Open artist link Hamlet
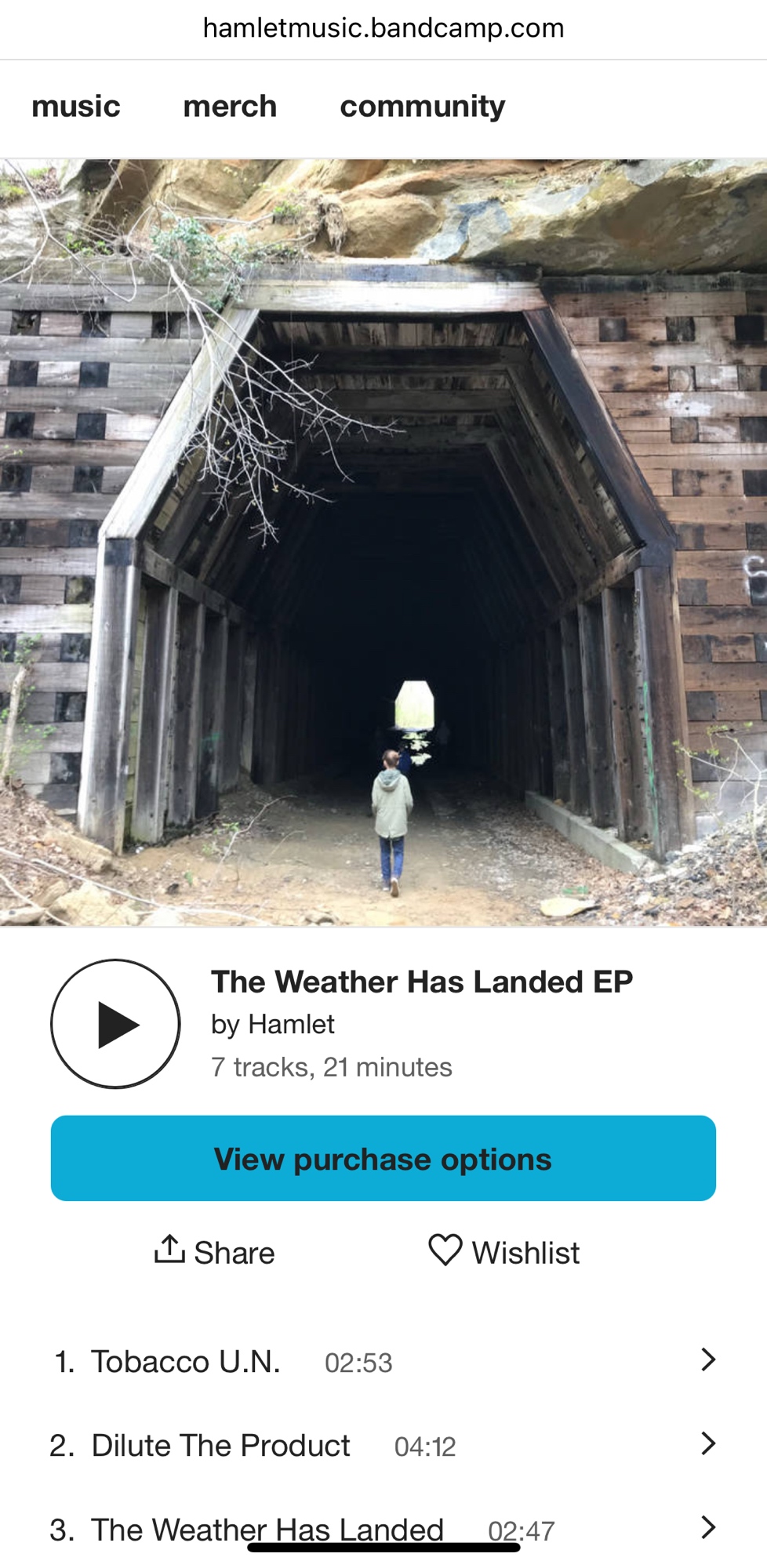The height and width of the screenshot is (1568, 767). tap(291, 1024)
